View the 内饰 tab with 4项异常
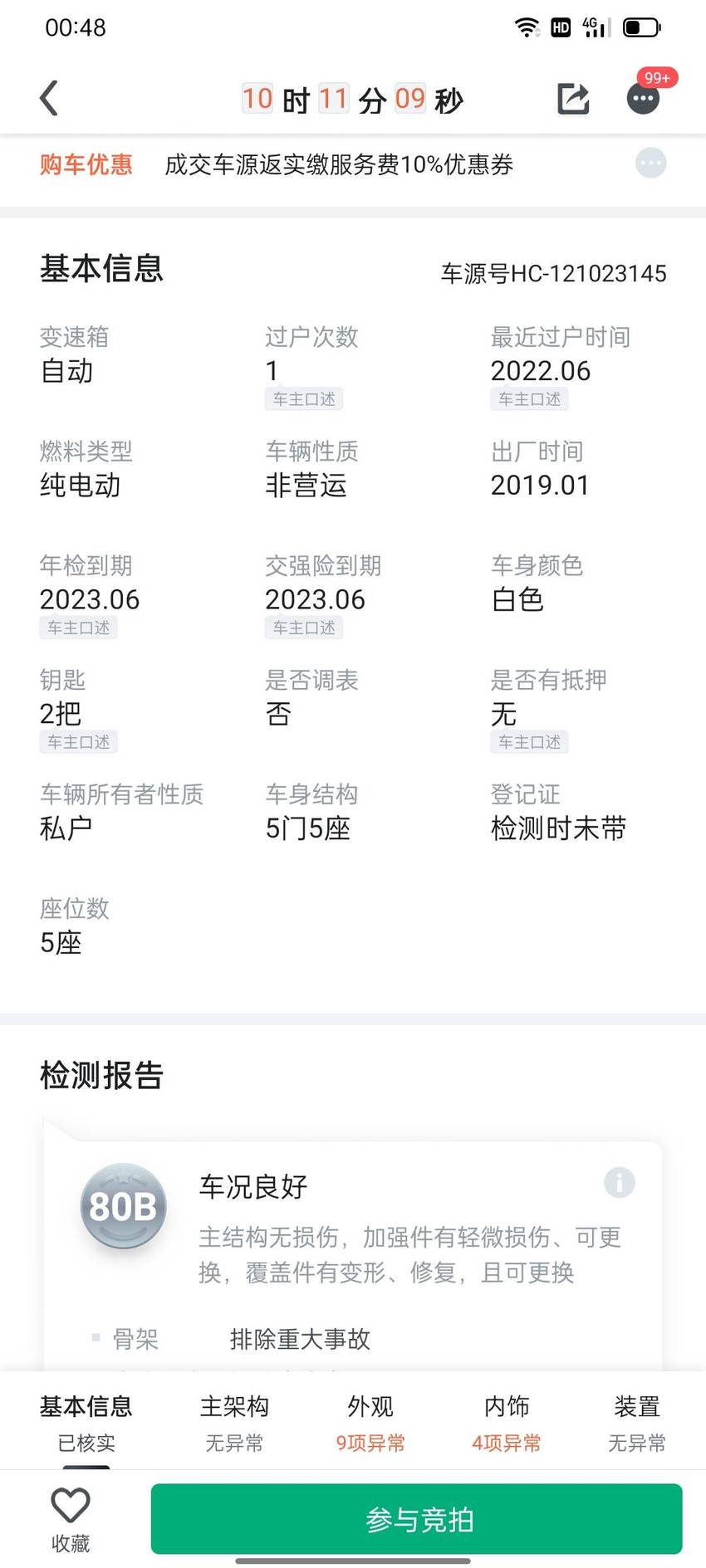This screenshot has height=1568, width=706. (x=507, y=1422)
